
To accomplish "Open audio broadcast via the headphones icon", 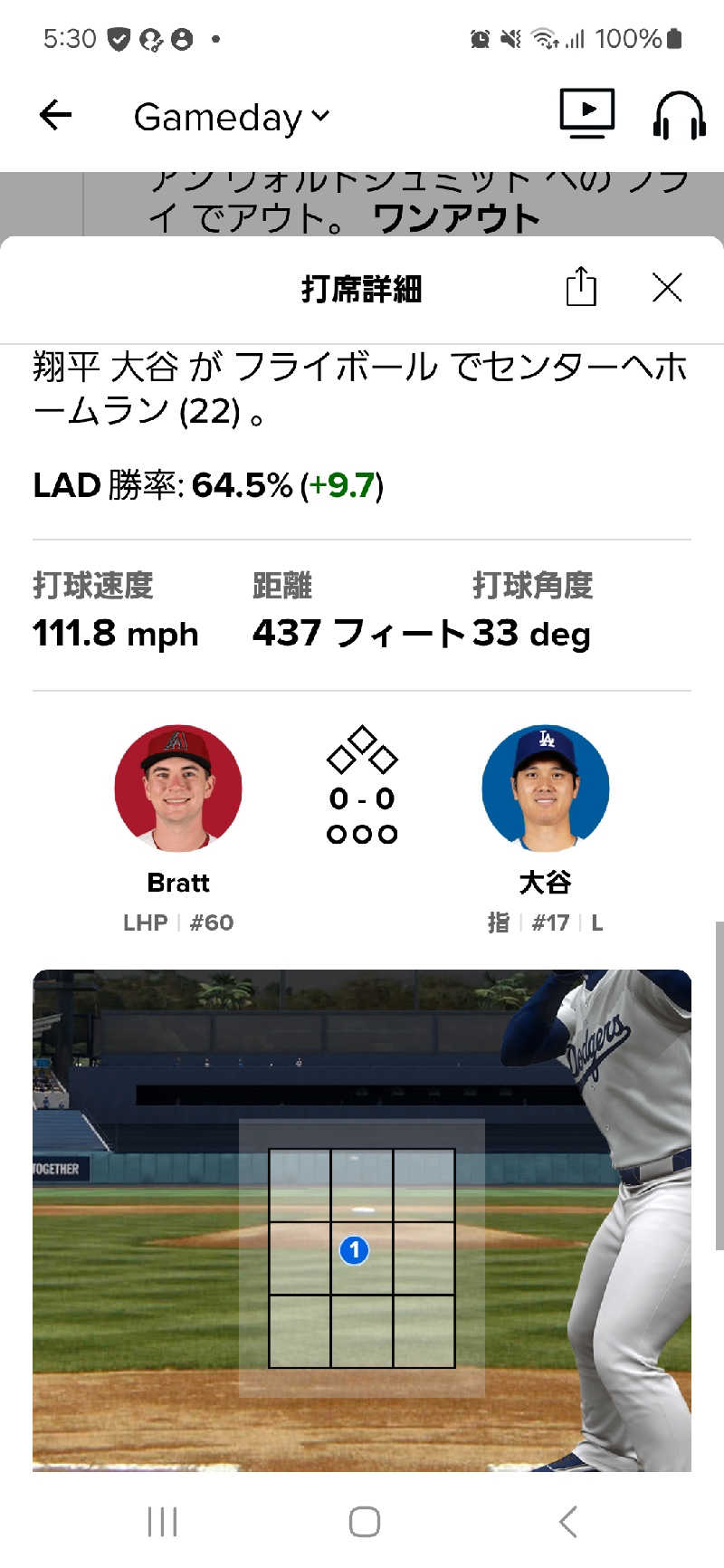I will (x=679, y=115).
